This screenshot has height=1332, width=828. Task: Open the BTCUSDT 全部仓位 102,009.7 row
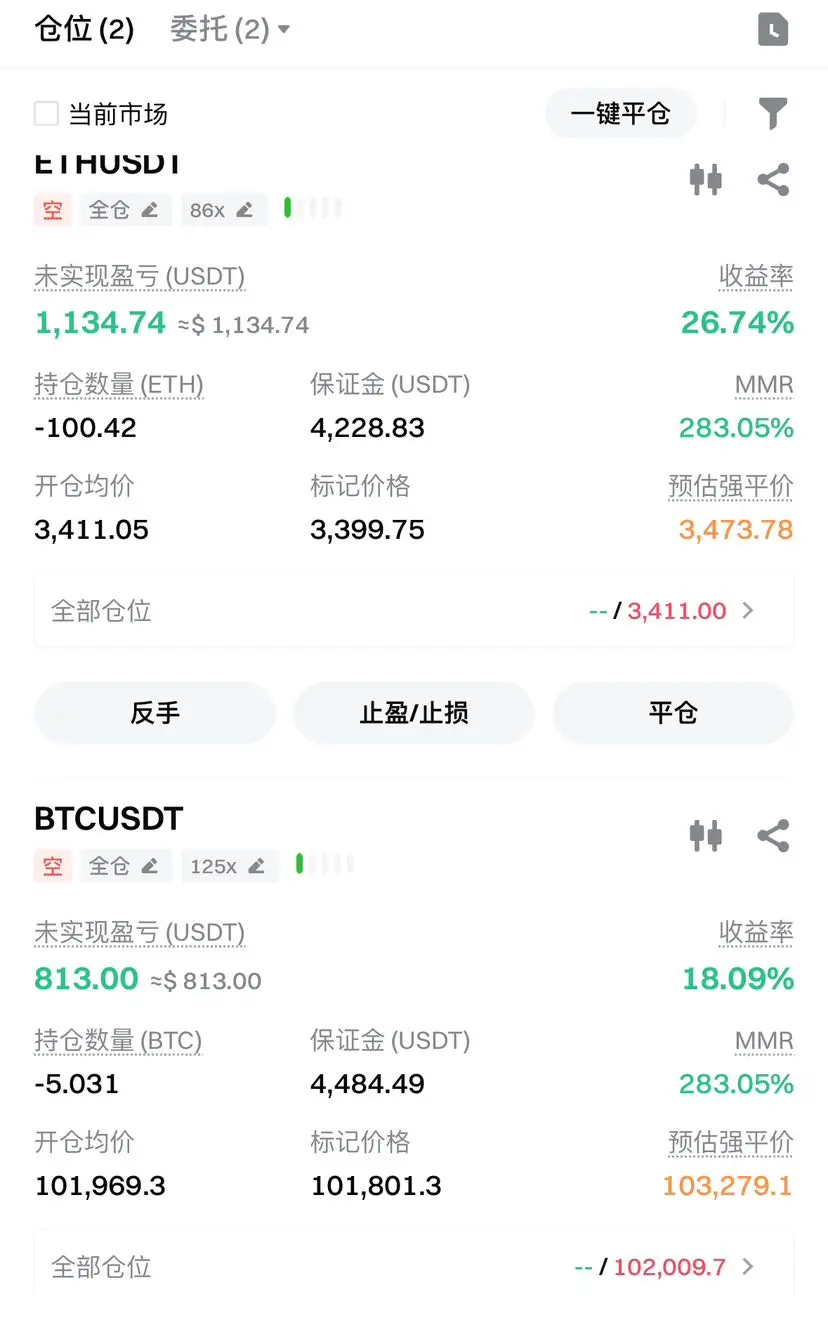click(414, 1266)
